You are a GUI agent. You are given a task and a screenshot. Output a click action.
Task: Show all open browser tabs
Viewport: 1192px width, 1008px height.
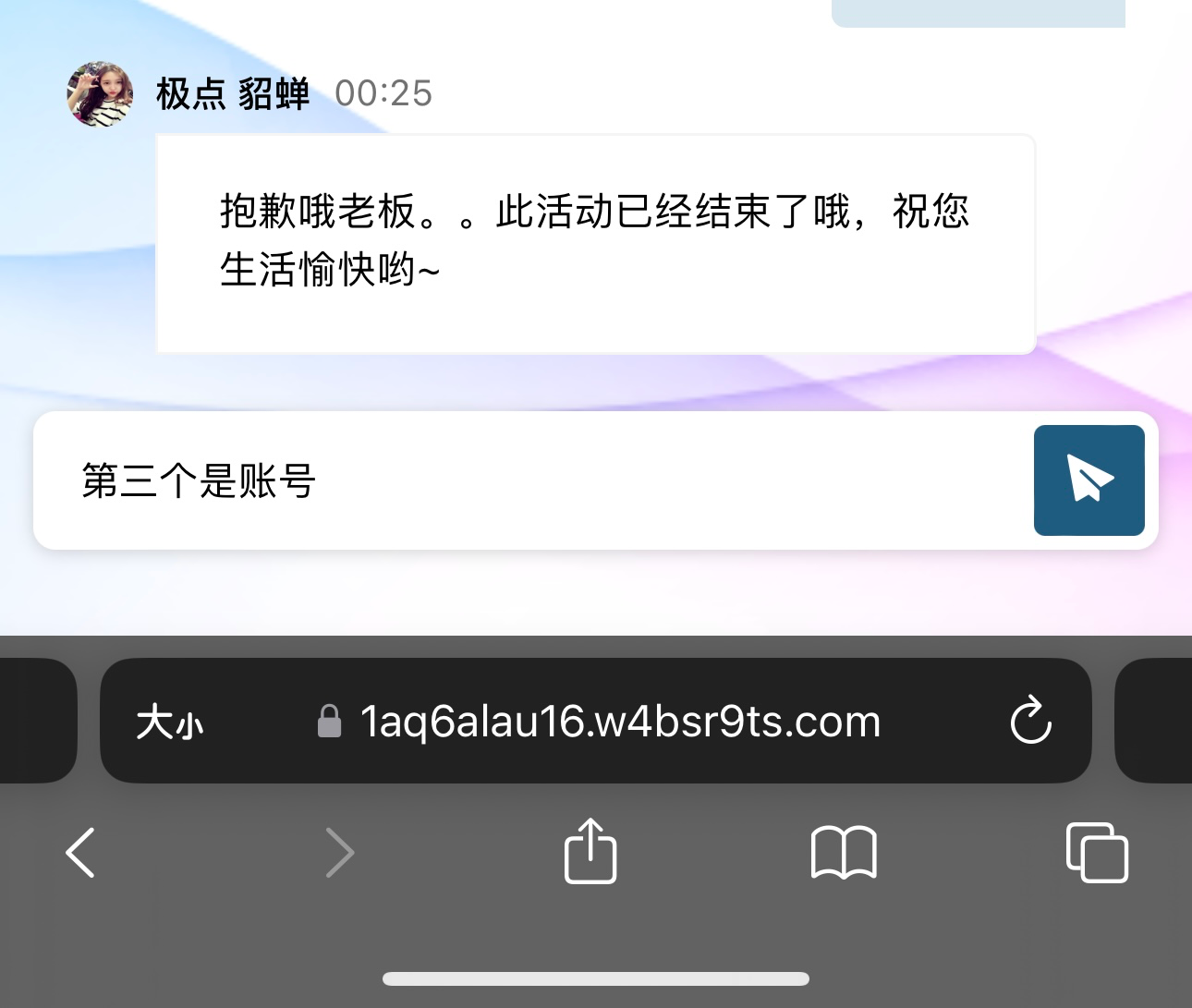point(1097,852)
